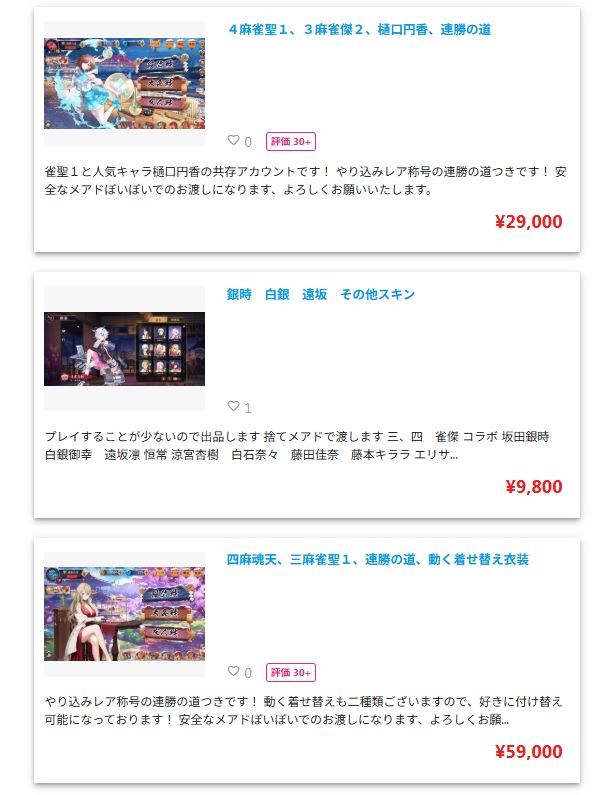Screen dimensions: 605x795
Task: Open listing titled 銀時 白銀 遠坂 その他スキン
Action: click(x=320, y=295)
